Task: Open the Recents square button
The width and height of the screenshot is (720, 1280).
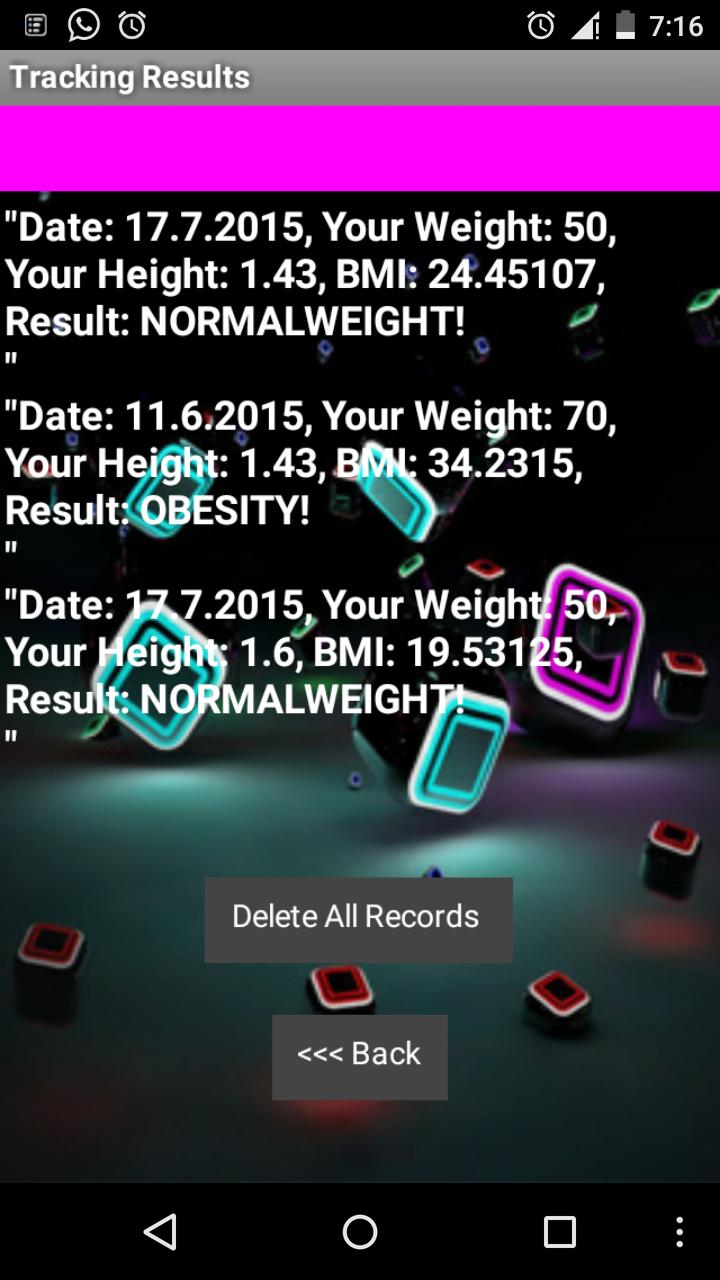Action: point(558,1232)
